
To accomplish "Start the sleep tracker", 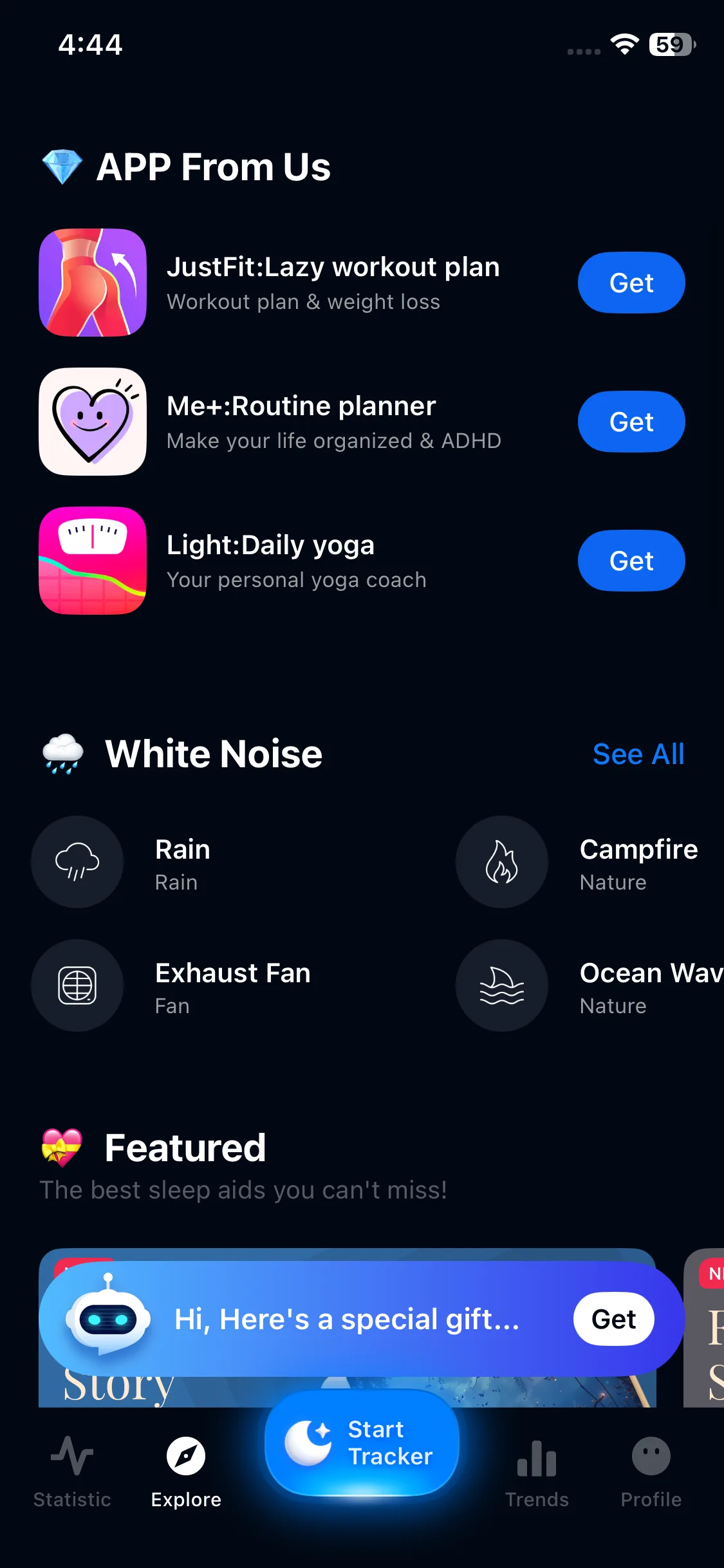I will [x=362, y=1442].
